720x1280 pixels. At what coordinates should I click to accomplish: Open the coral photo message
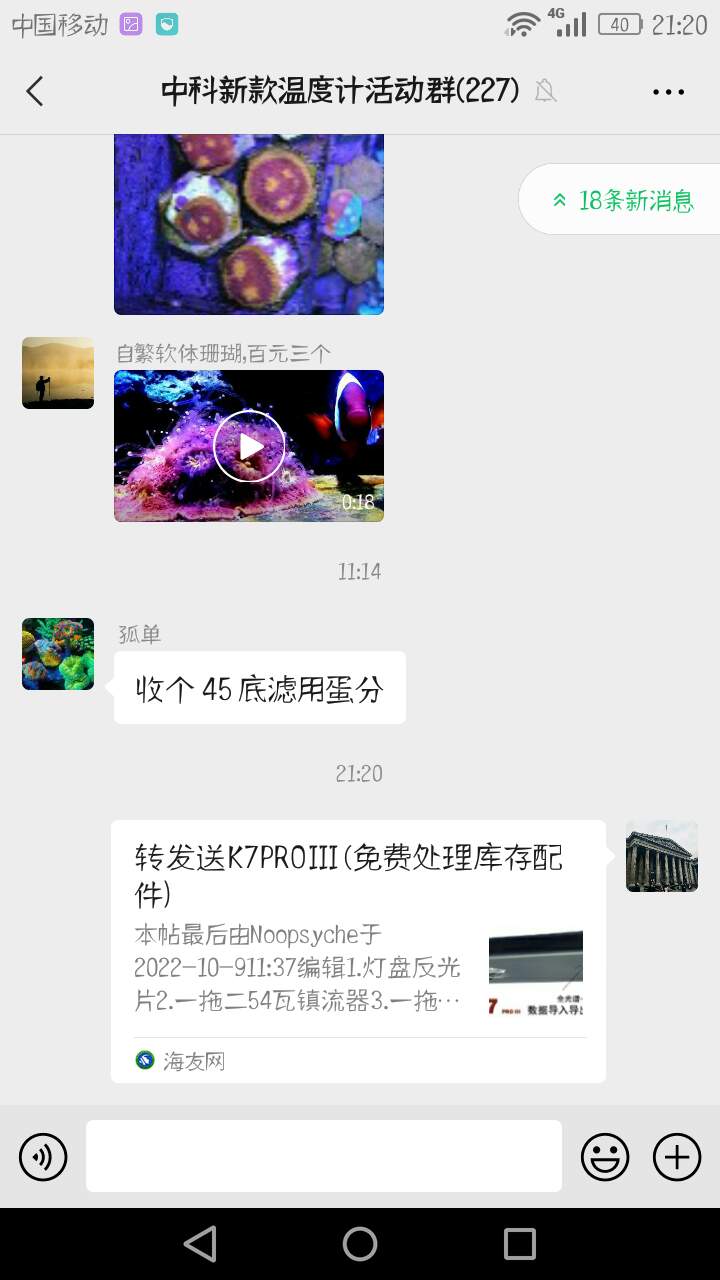249,225
